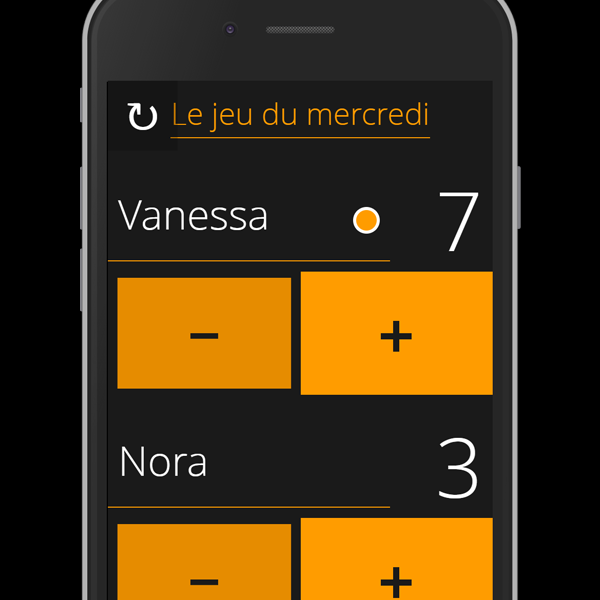600x600 pixels.
Task: Increase Vanessa's score with plus button
Action: tap(396, 334)
